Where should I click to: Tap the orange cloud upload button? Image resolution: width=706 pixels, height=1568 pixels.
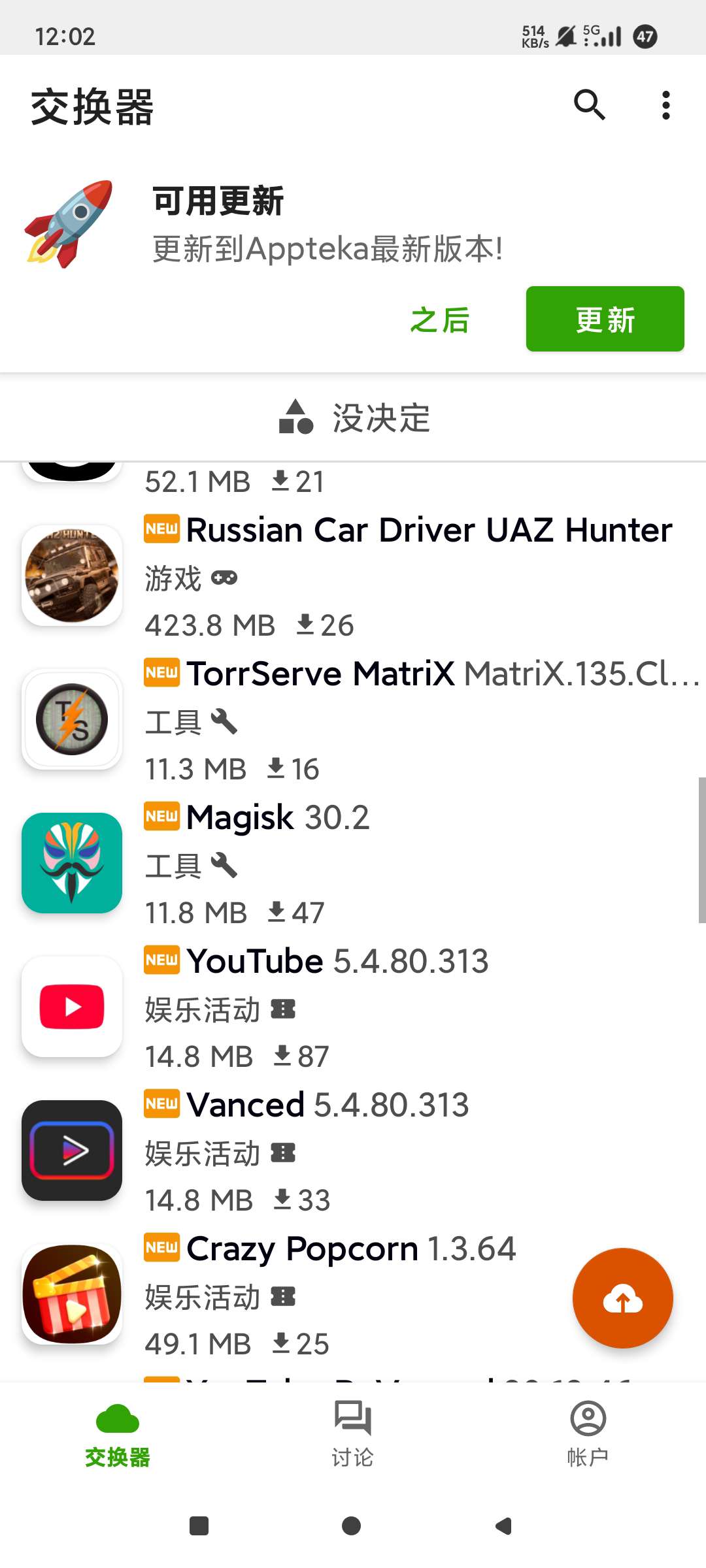(x=622, y=1298)
